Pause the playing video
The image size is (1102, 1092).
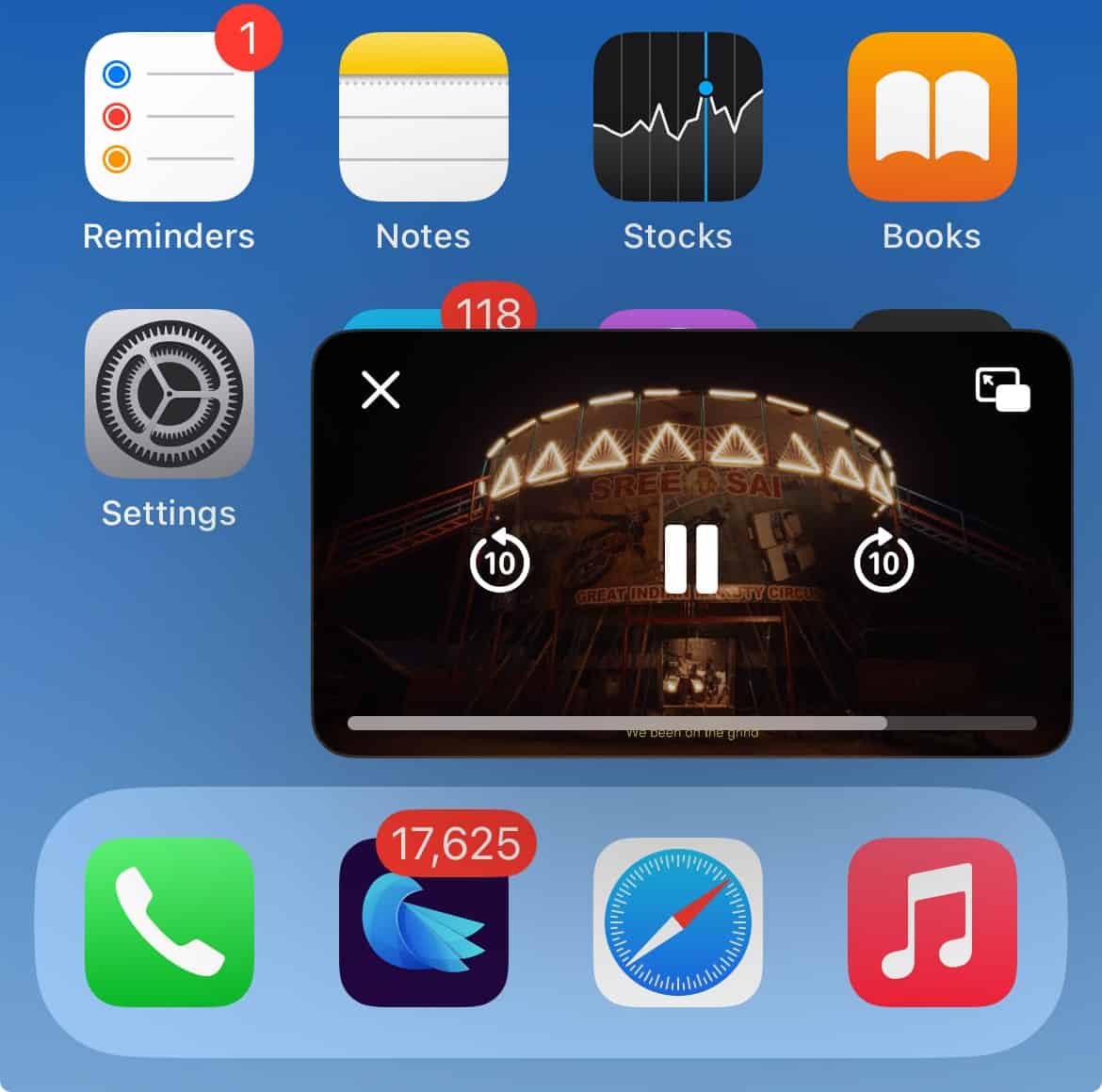tap(691, 560)
